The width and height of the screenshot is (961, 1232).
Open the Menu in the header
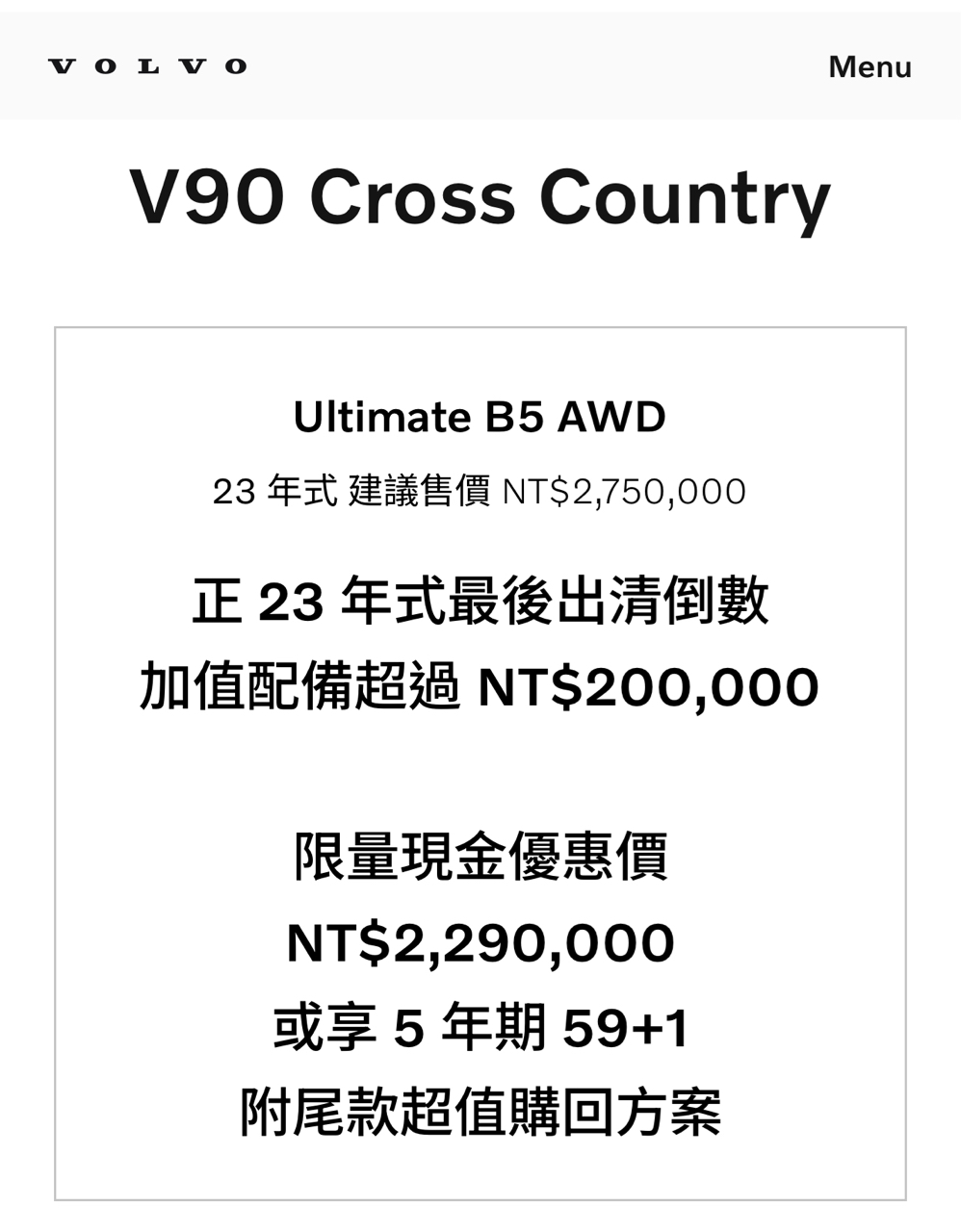[x=869, y=66]
